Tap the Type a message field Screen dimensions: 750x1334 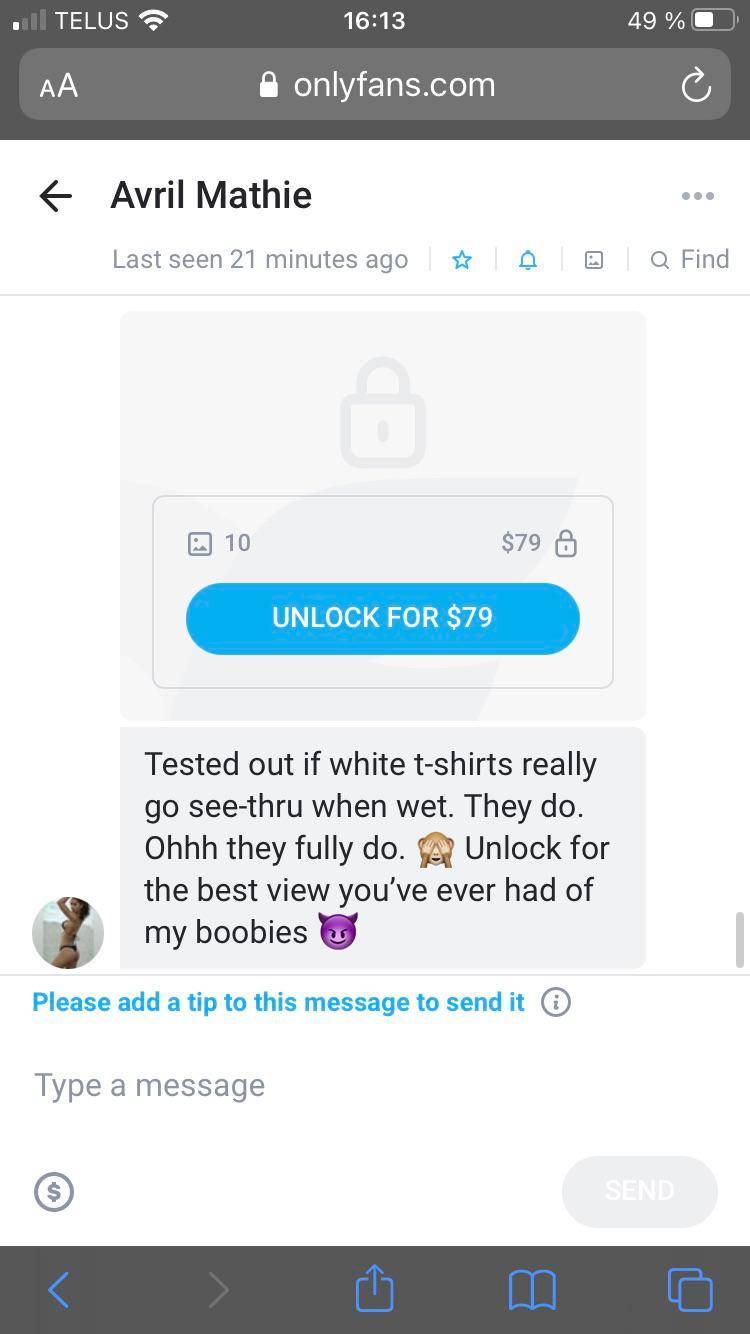[149, 1084]
